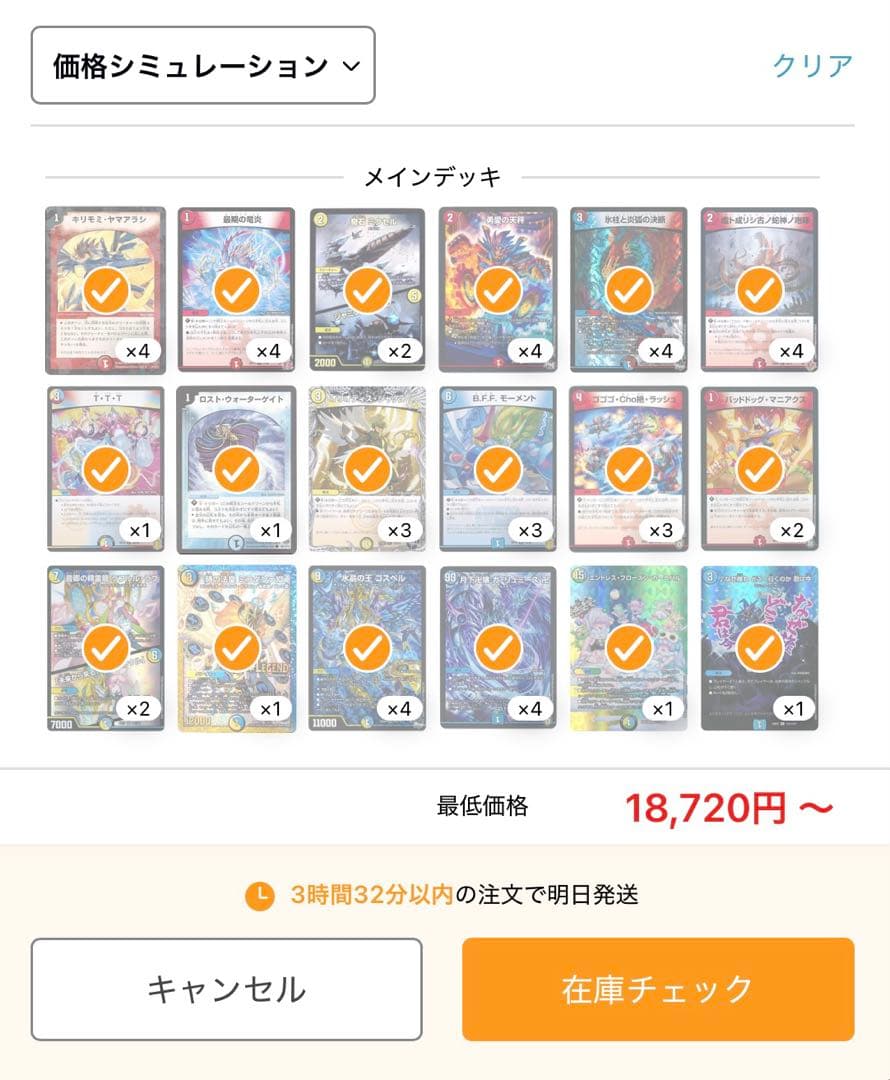Click the checkmark icon on 最期の竜炎 card
Screen dimensions: 890x1080
pos(236,288)
